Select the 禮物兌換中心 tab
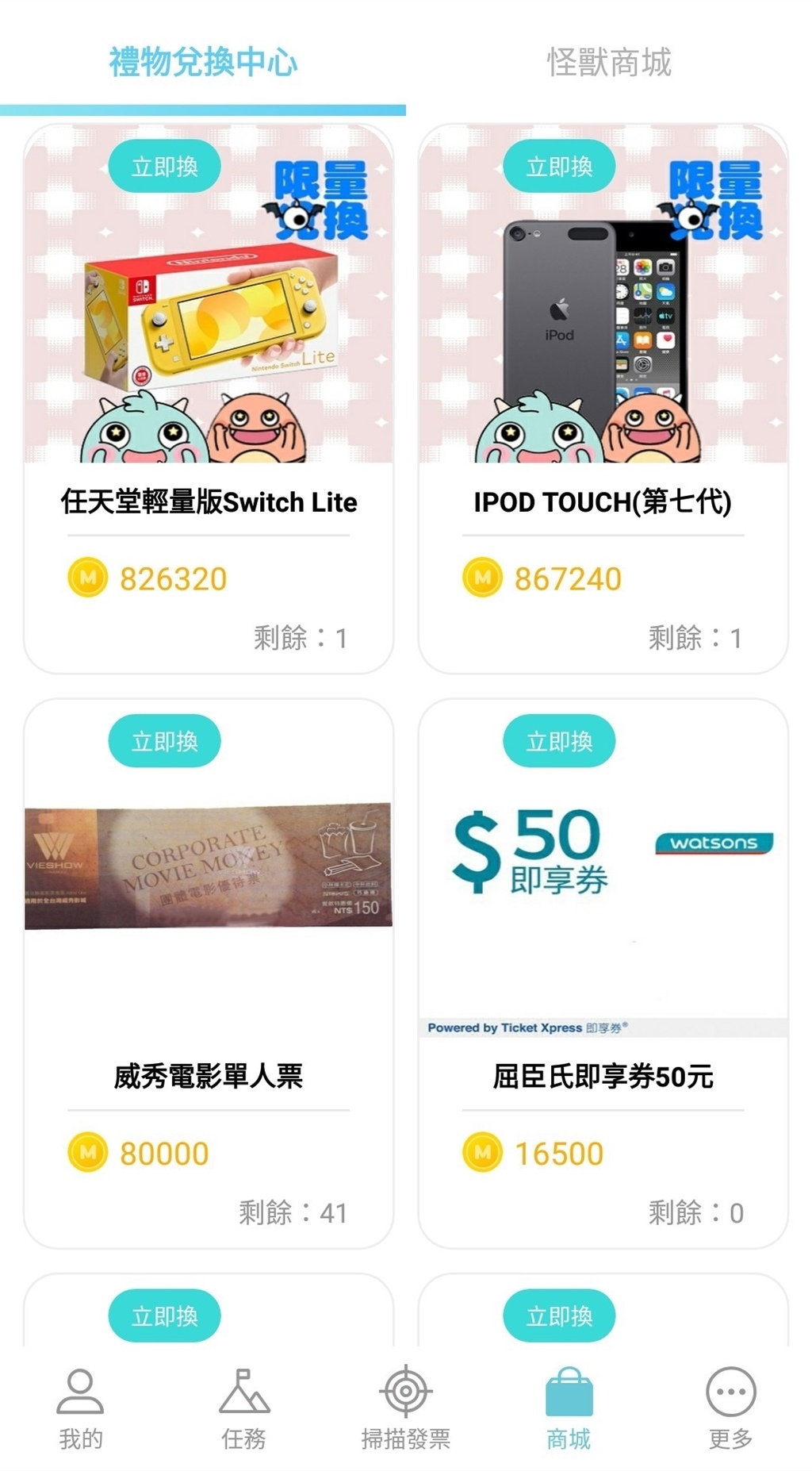Image resolution: width=812 pixels, height=1471 pixels. (x=203, y=63)
